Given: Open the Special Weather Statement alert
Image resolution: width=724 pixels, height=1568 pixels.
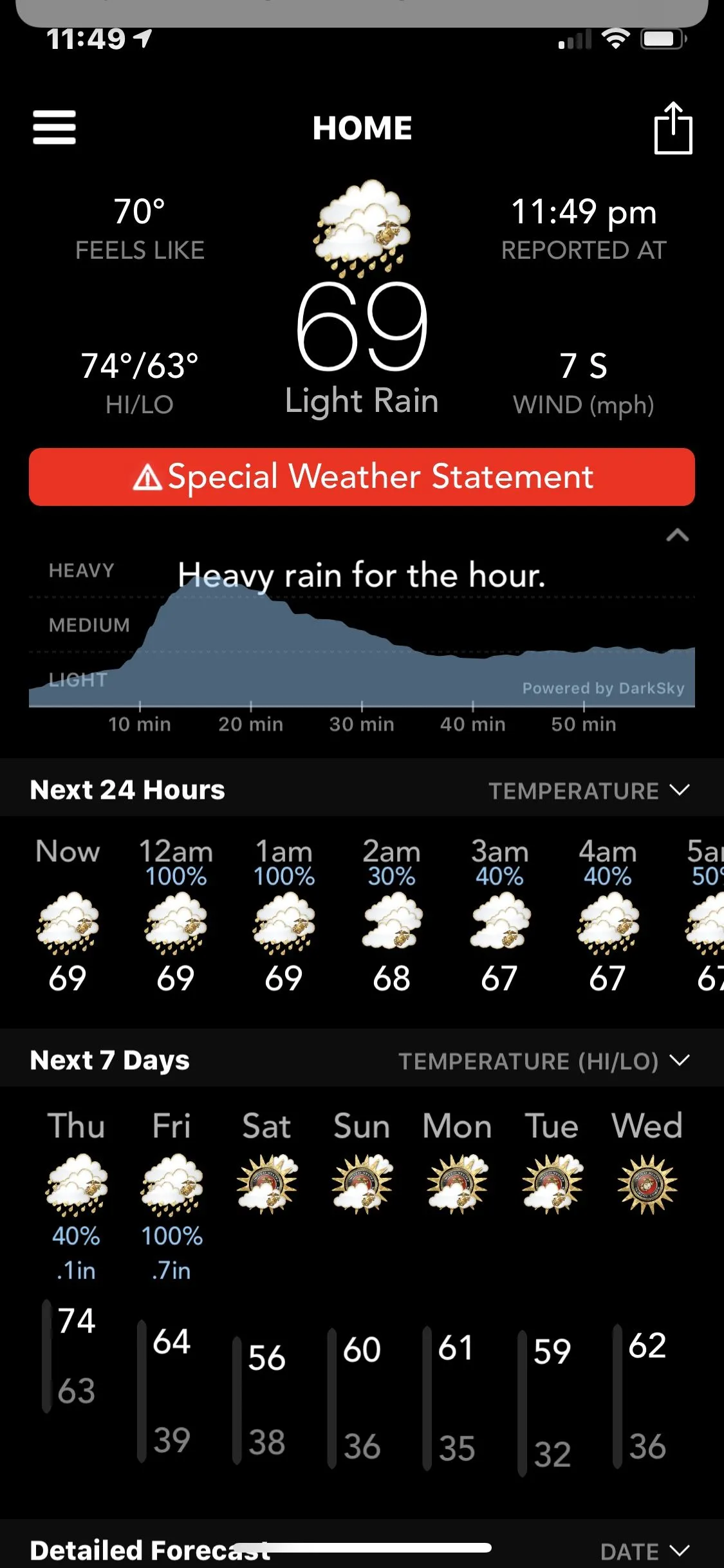Looking at the screenshot, I should coord(362,477).
